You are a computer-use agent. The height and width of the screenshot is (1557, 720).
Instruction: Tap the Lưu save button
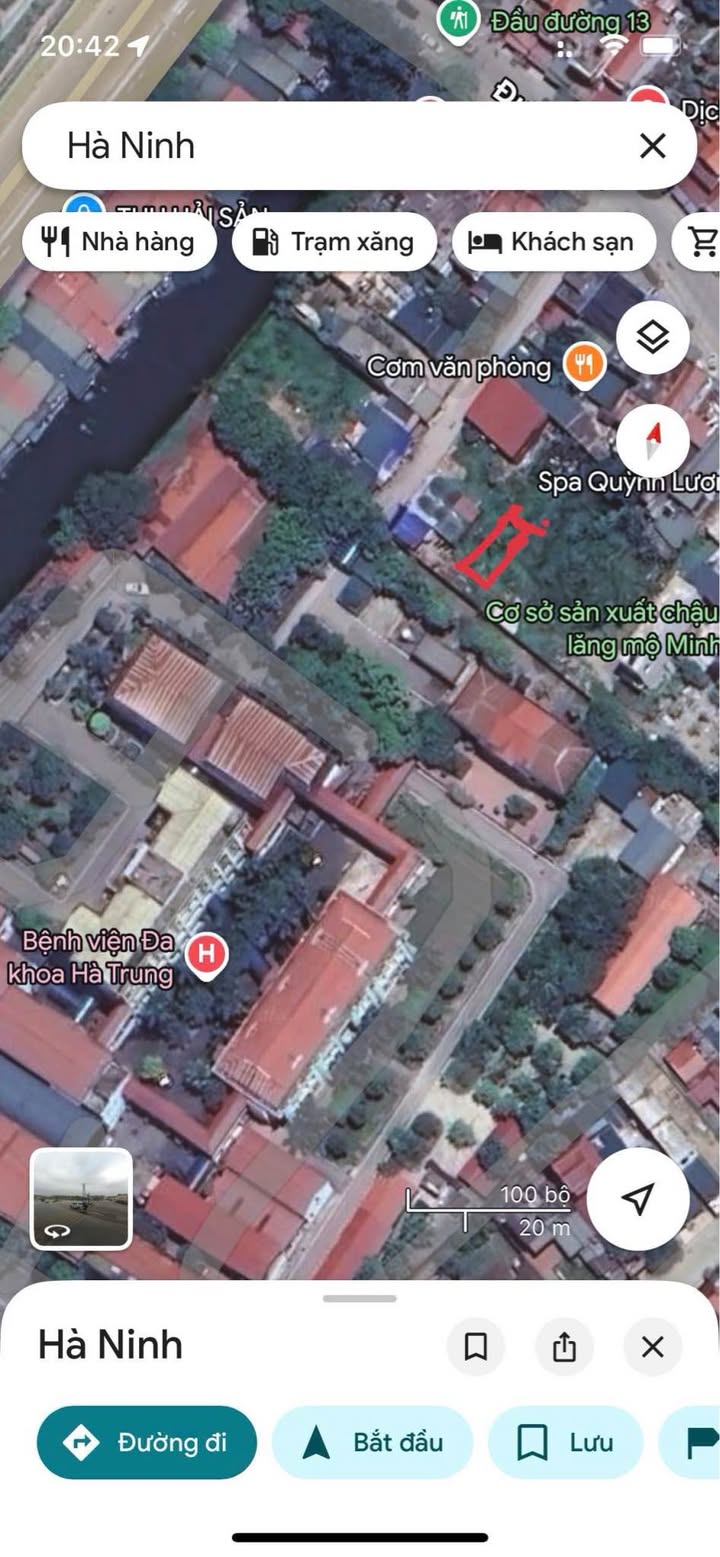point(565,1443)
